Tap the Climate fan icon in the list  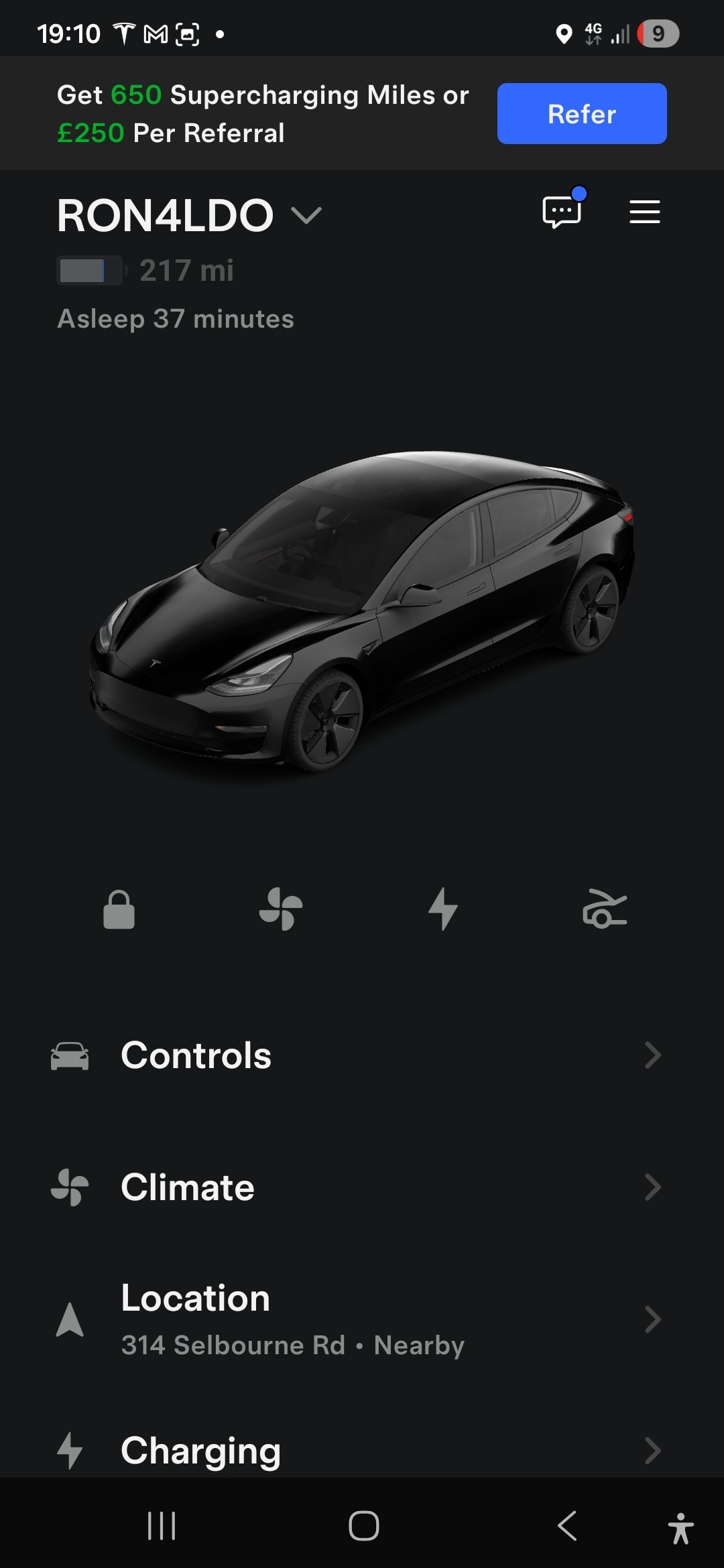[x=70, y=1186]
